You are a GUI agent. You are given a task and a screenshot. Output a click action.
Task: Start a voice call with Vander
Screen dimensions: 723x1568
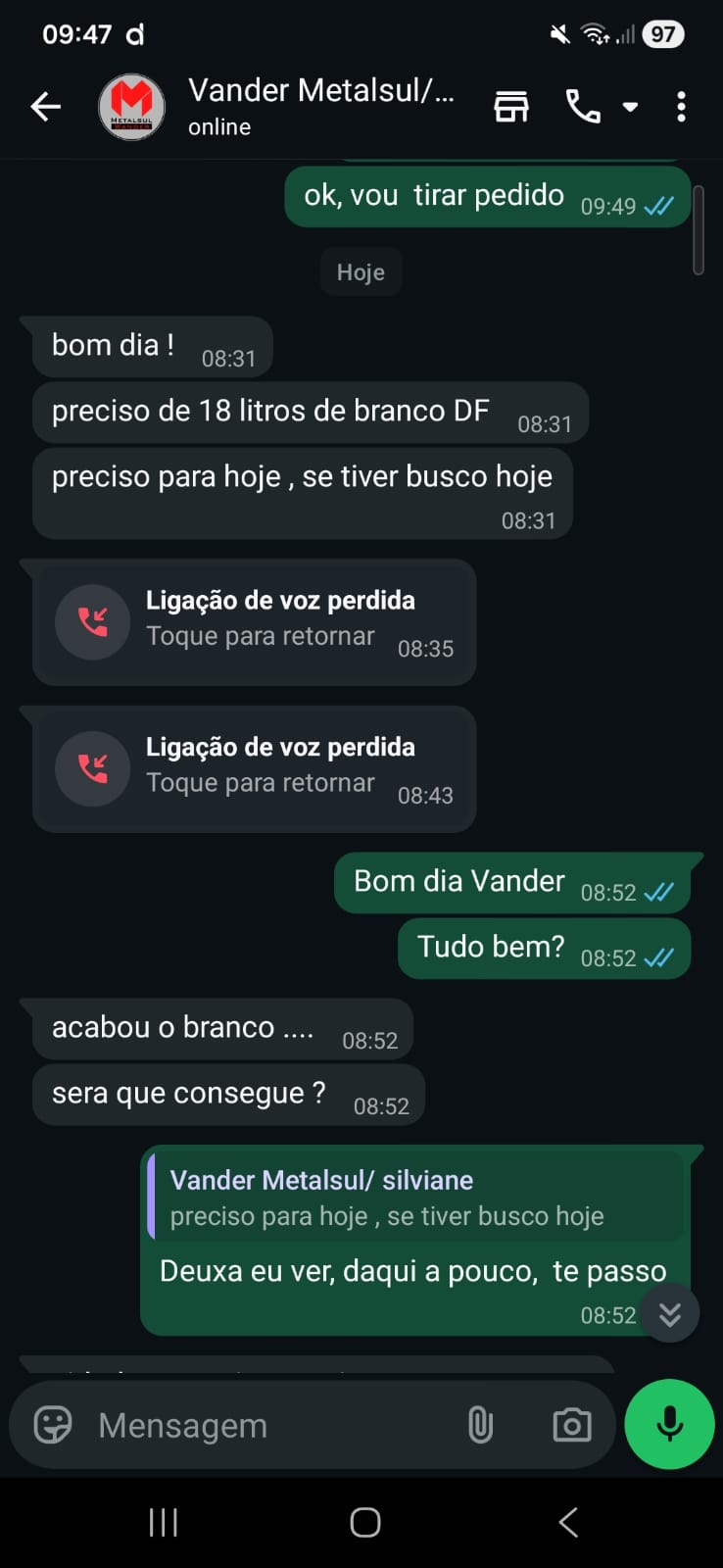tap(583, 107)
